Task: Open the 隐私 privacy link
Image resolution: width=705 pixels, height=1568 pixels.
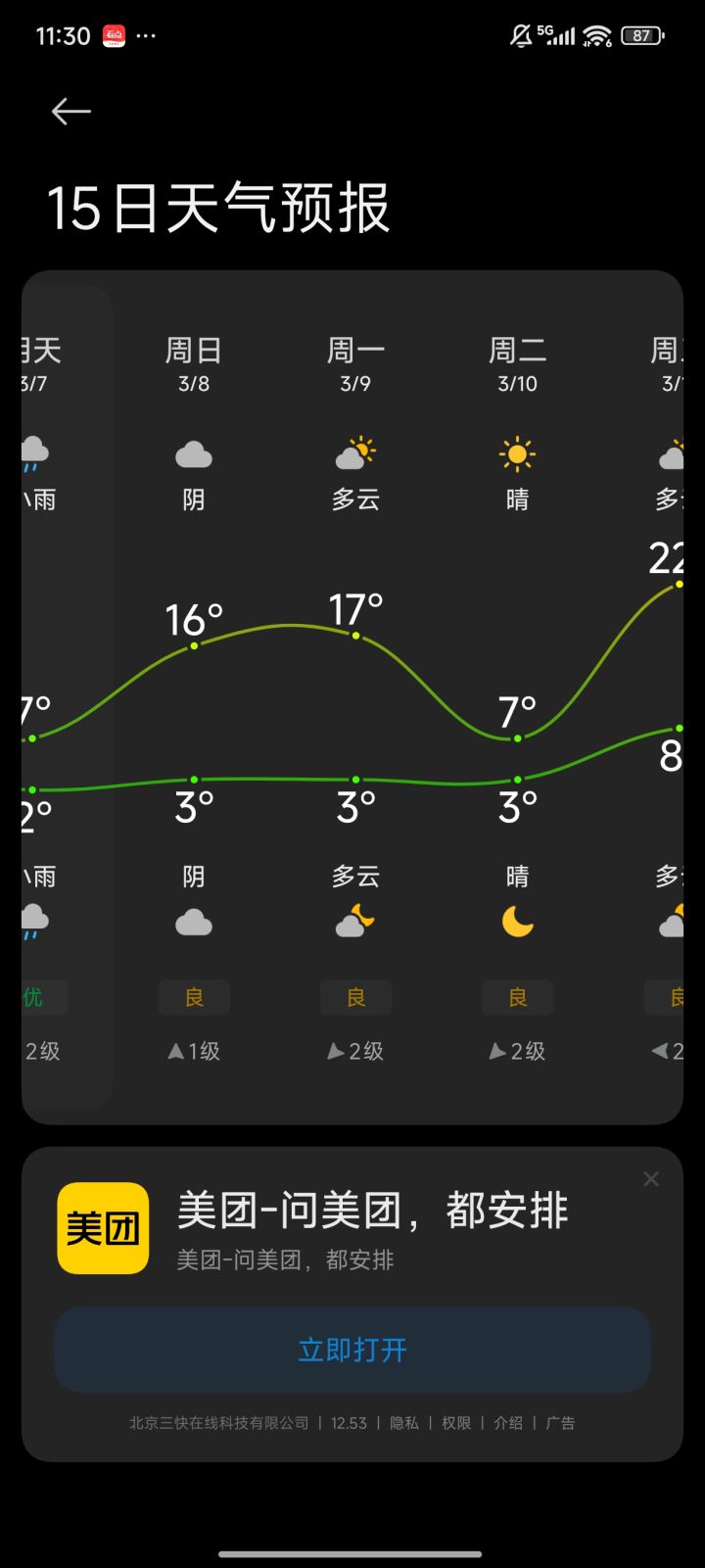Action: click(x=405, y=1422)
